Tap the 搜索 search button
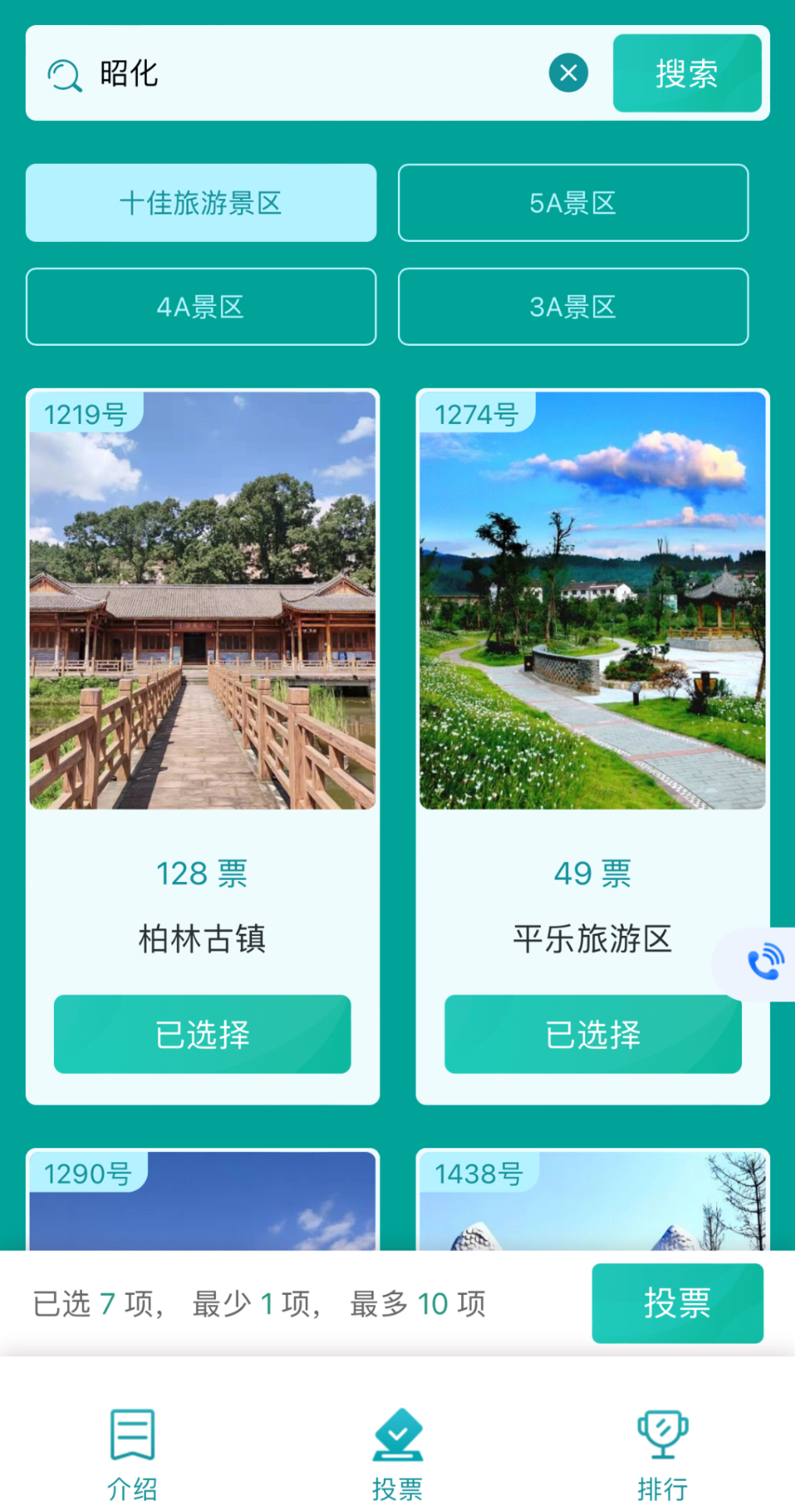The height and width of the screenshot is (1512, 795). click(687, 73)
